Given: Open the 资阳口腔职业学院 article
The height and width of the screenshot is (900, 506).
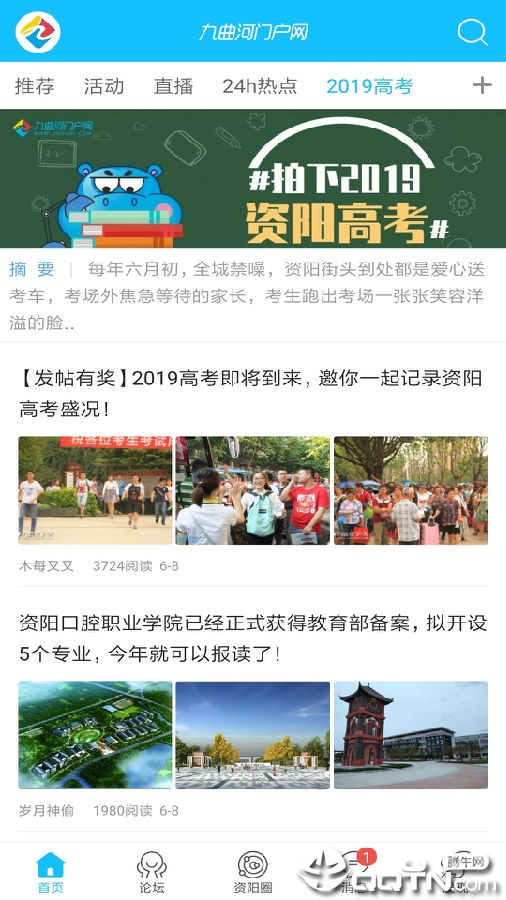Looking at the screenshot, I should coord(252,638).
